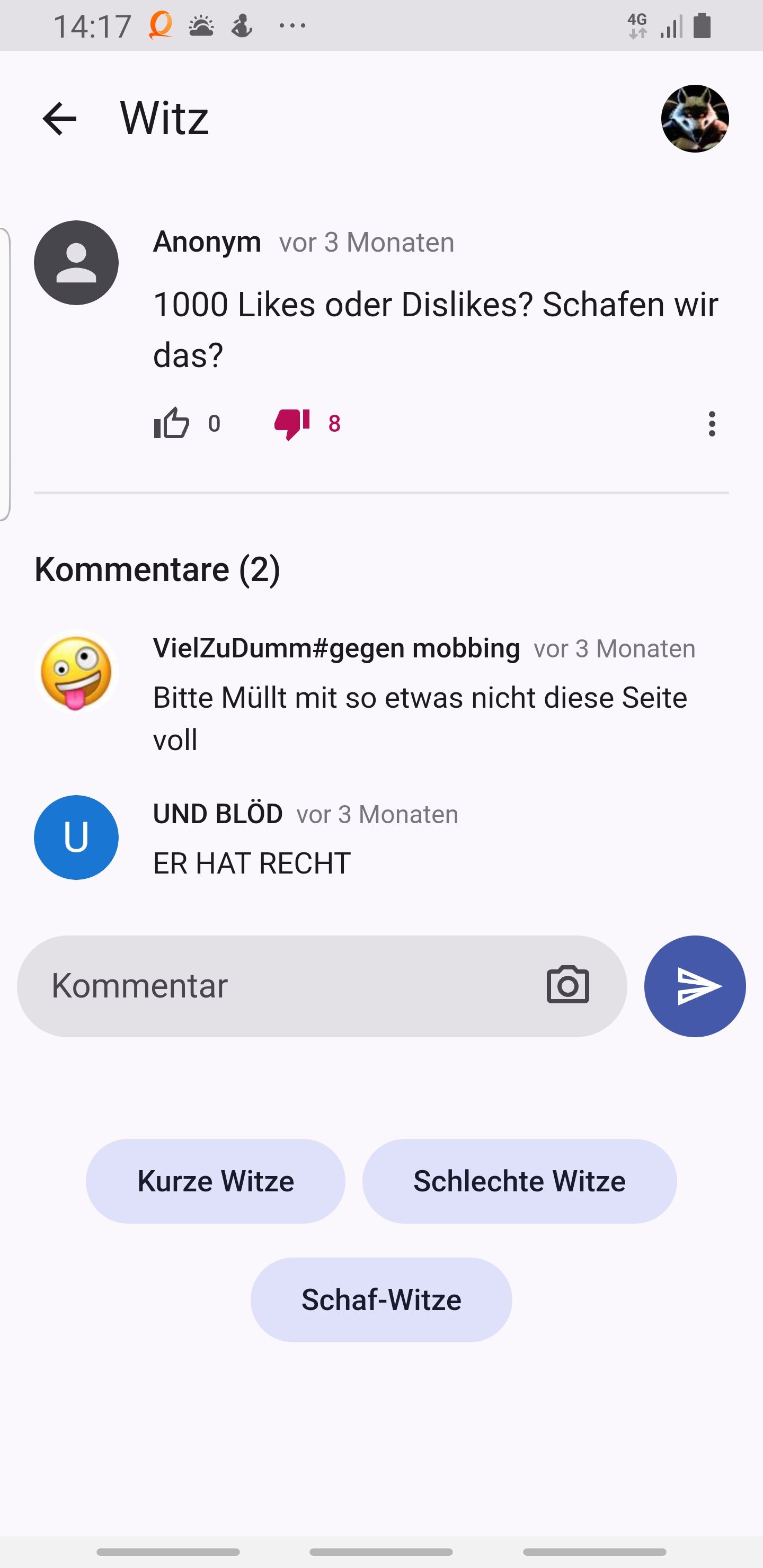Image resolution: width=763 pixels, height=1568 pixels.
Task: Go back using the arrow icon
Action: 60,118
